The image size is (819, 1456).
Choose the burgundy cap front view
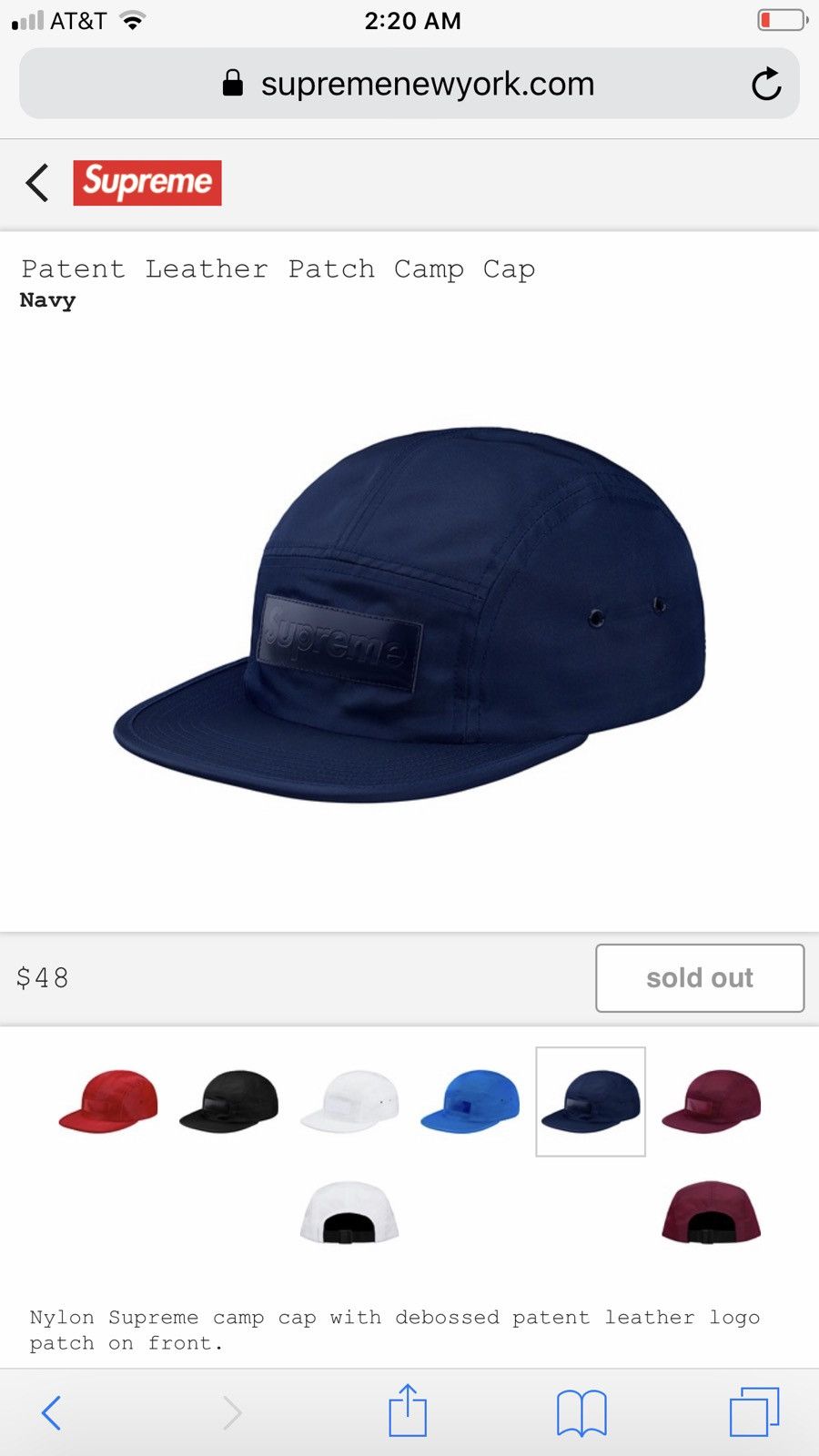pyautogui.click(x=711, y=1101)
